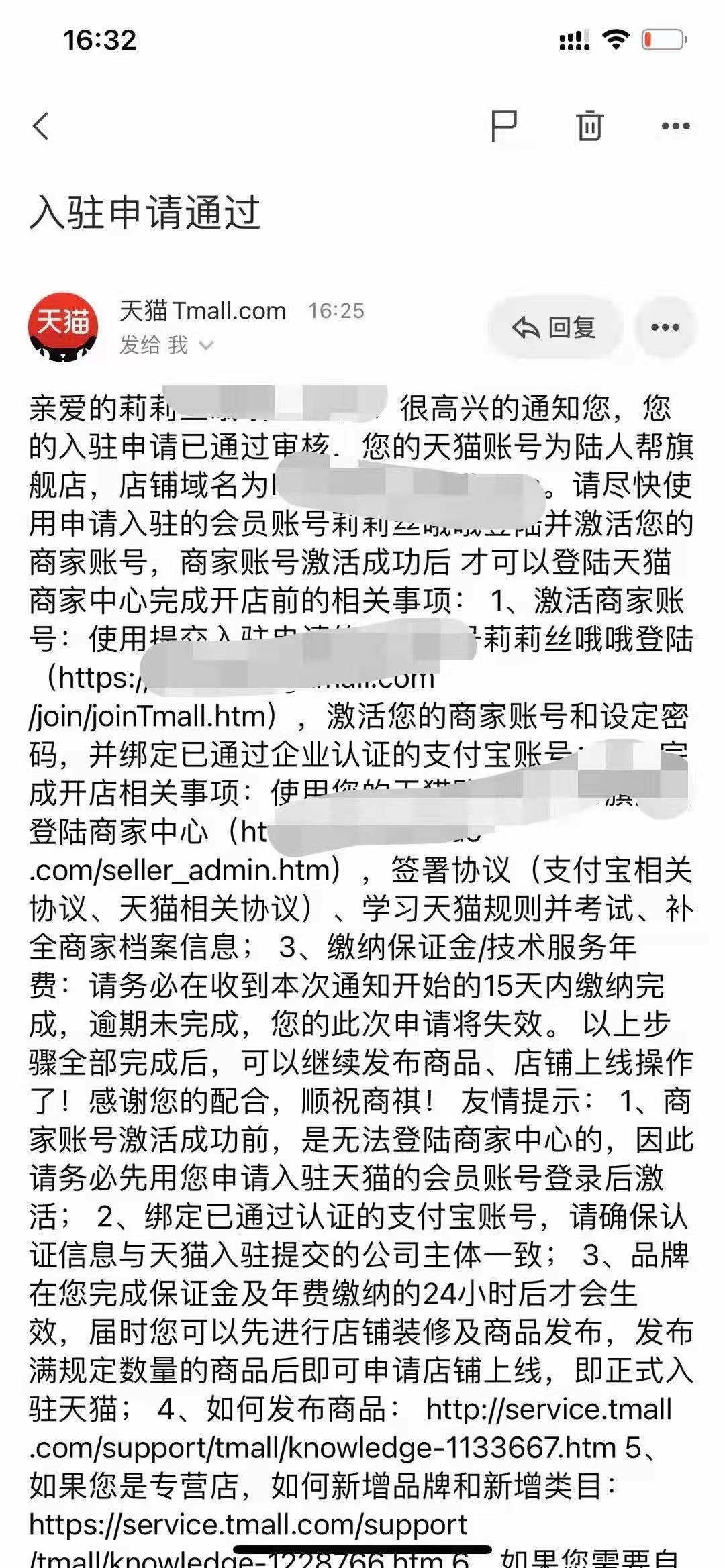Go back to the inbox

pyautogui.click(x=42, y=126)
